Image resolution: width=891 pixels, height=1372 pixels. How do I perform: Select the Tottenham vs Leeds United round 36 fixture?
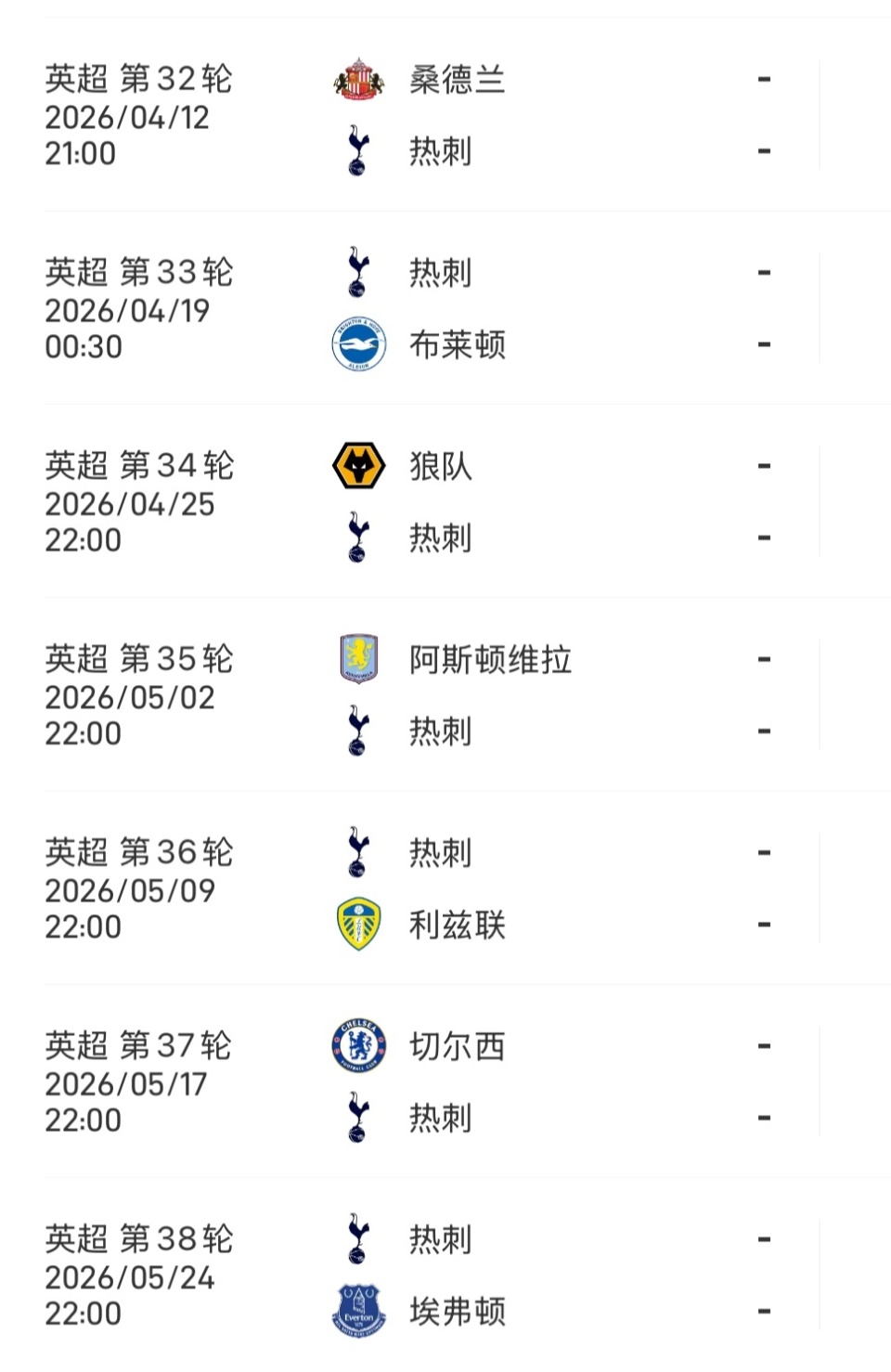click(x=445, y=888)
